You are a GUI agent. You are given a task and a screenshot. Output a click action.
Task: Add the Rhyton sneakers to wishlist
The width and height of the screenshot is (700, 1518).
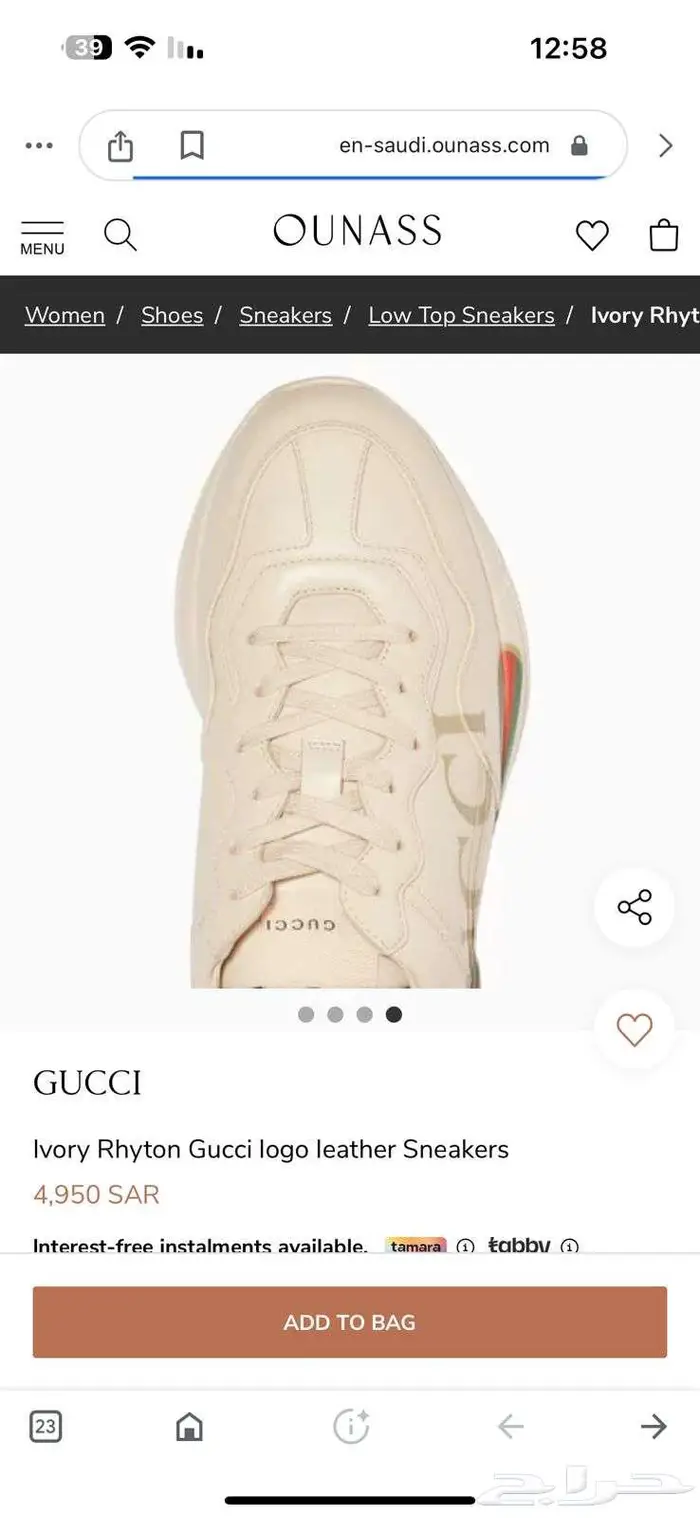pyautogui.click(x=634, y=1030)
